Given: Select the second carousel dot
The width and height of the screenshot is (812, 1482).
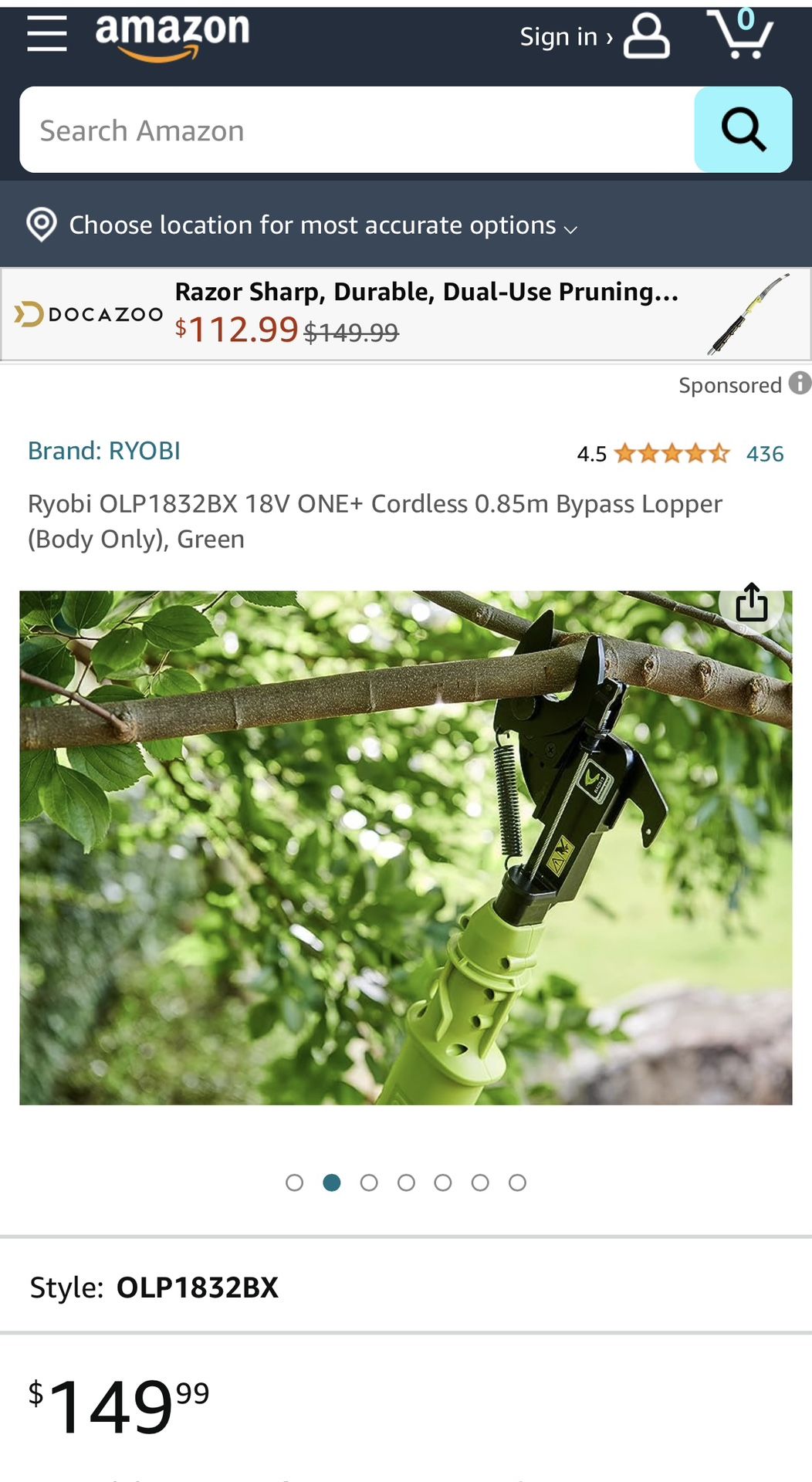Looking at the screenshot, I should coord(332,1182).
